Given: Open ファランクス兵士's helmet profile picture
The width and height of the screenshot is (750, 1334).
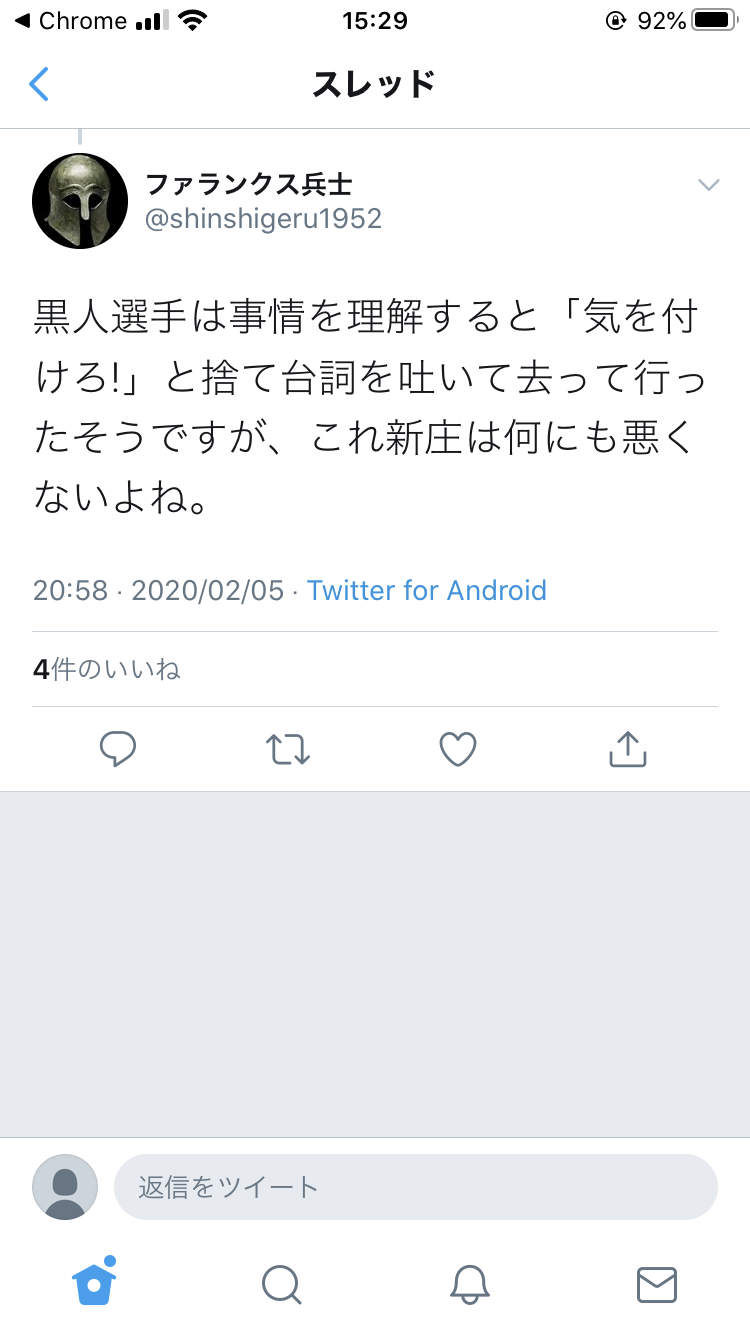Looking at the screenshot, I should point(80,200).
